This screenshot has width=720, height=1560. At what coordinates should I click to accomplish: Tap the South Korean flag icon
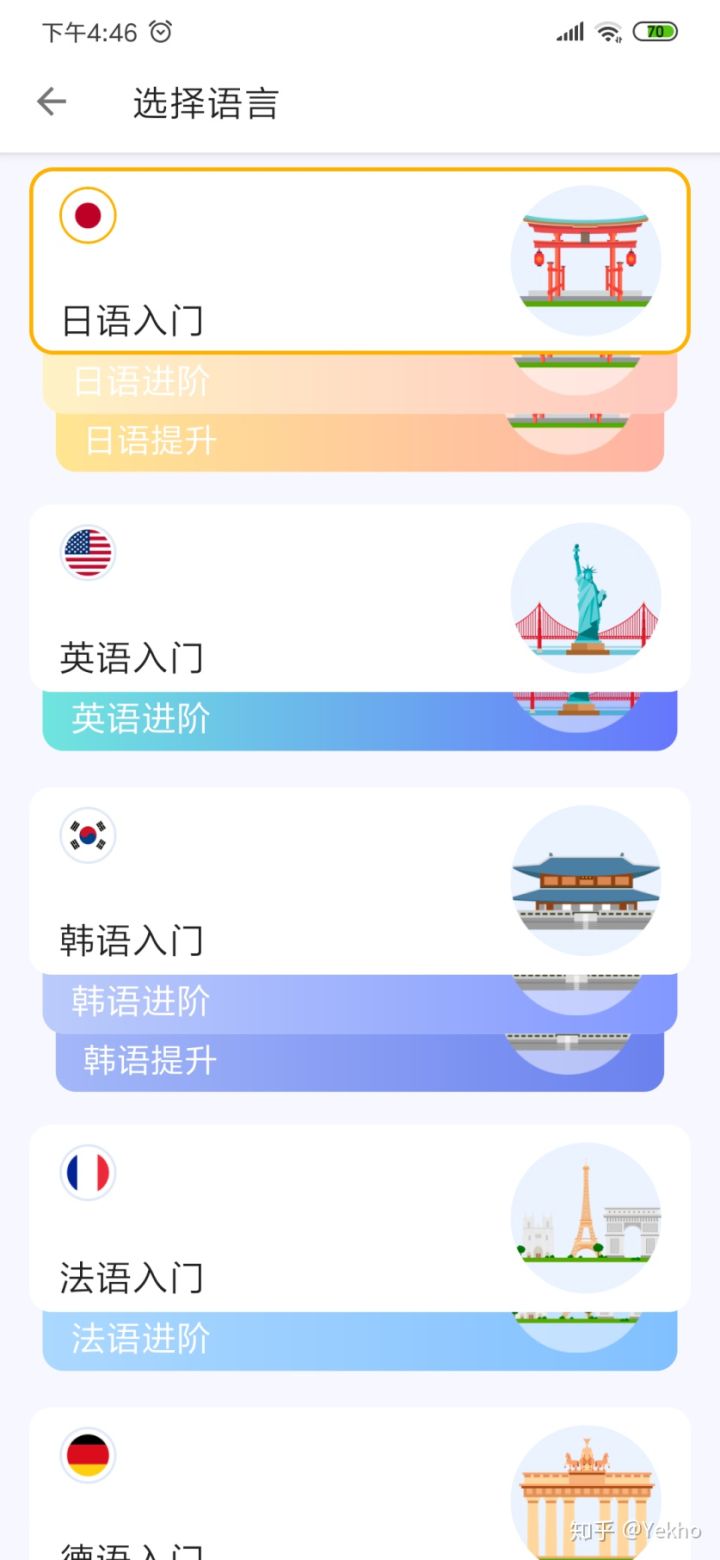click(x=87, y=835)
